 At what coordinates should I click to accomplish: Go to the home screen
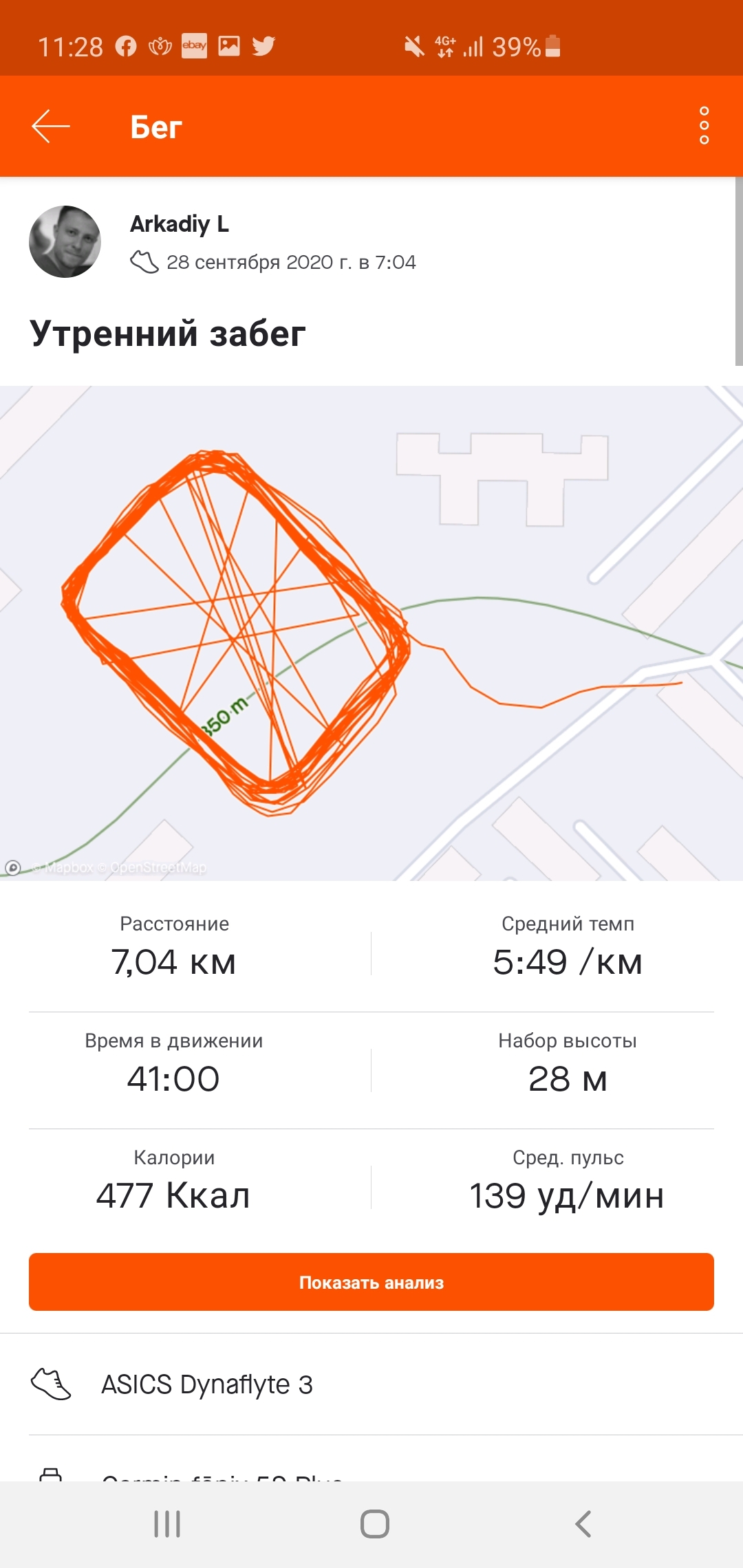374,1523
